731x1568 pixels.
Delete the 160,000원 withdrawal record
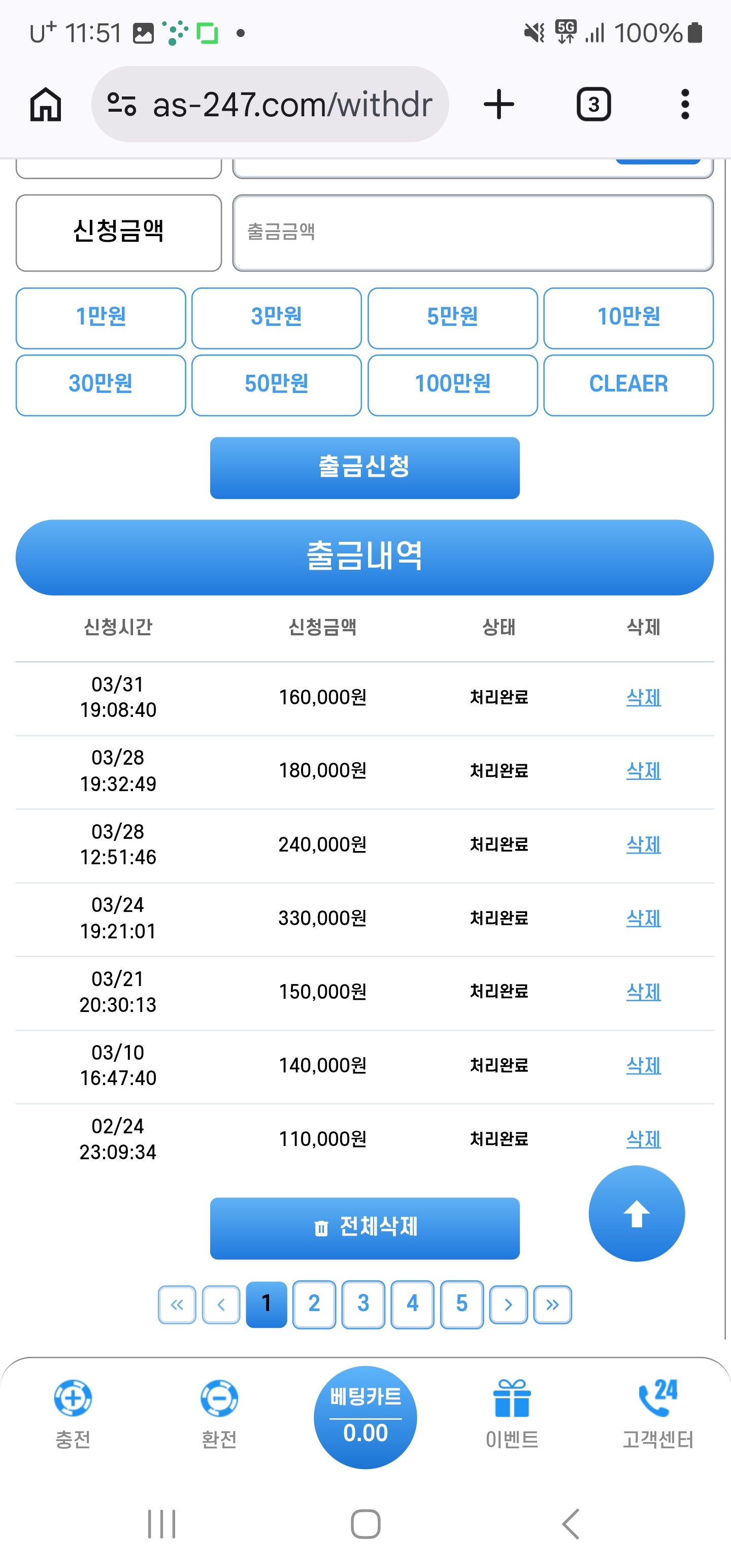click(643, 697)
